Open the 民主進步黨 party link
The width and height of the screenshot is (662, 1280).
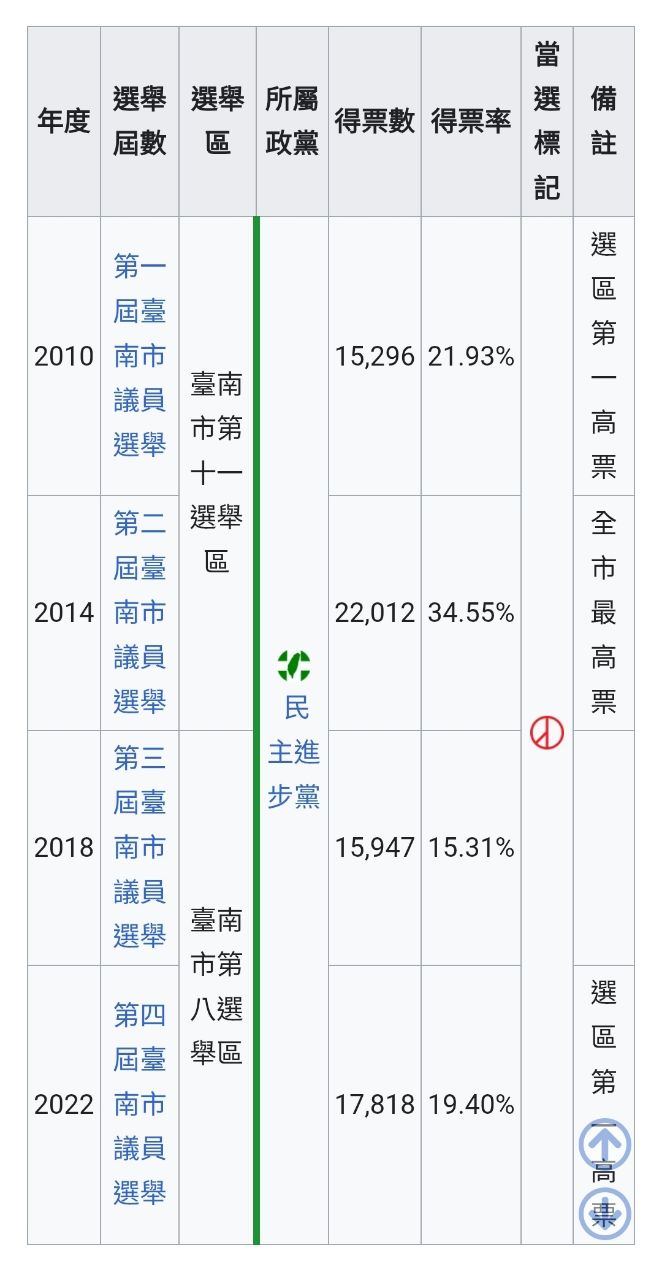pos(293,752)
